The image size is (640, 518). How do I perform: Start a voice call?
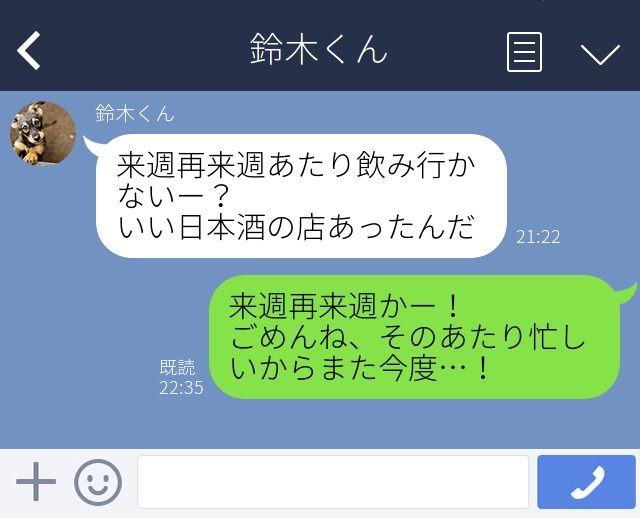[586, 483]
